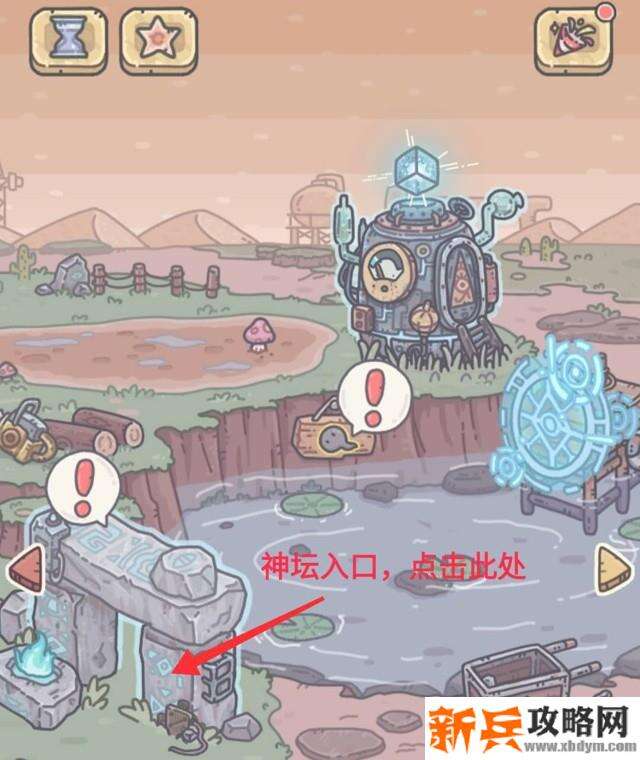Open the hourglass button
Viewport: 640px width, 760px height.
68,41
